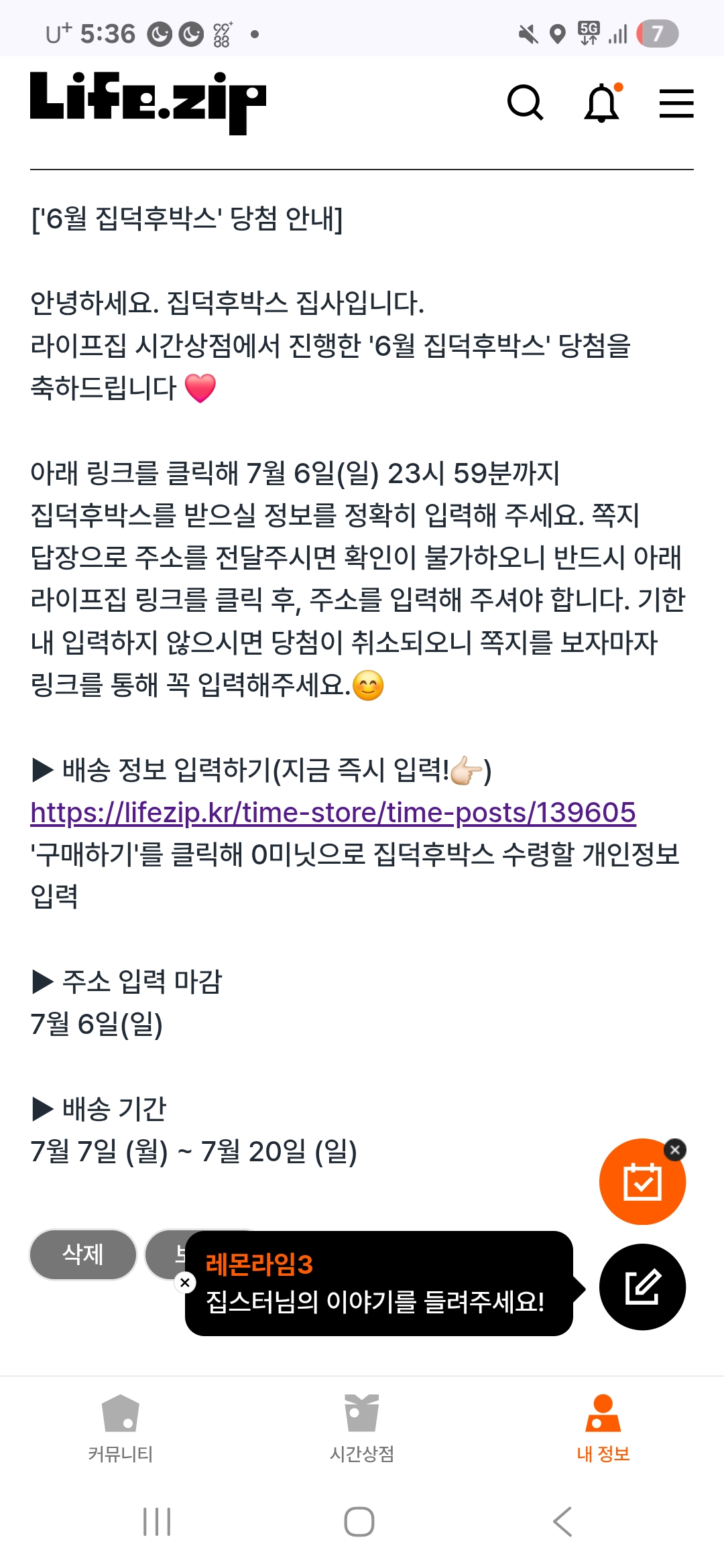Go back with the system back button
This screenshot has width=724, height=1568.
click(563, 1522)
